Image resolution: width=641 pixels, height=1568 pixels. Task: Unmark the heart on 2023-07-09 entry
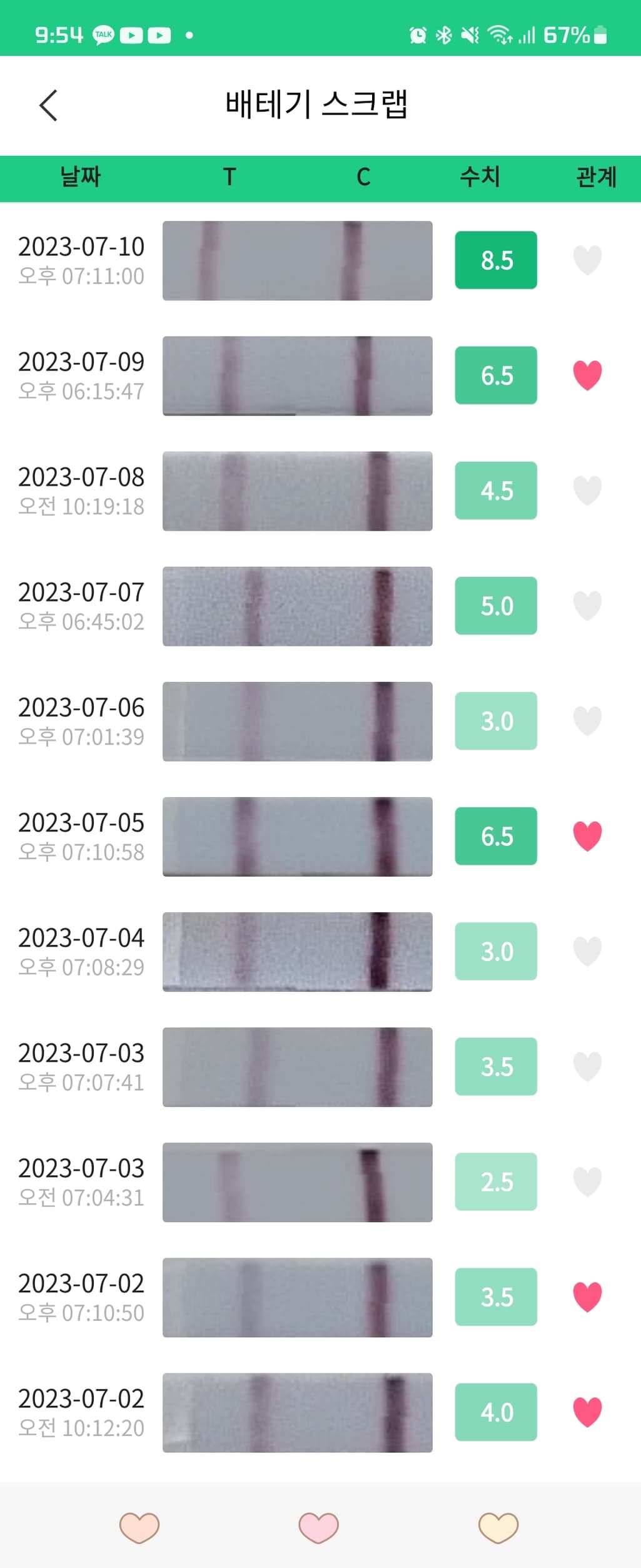[587, 375]
